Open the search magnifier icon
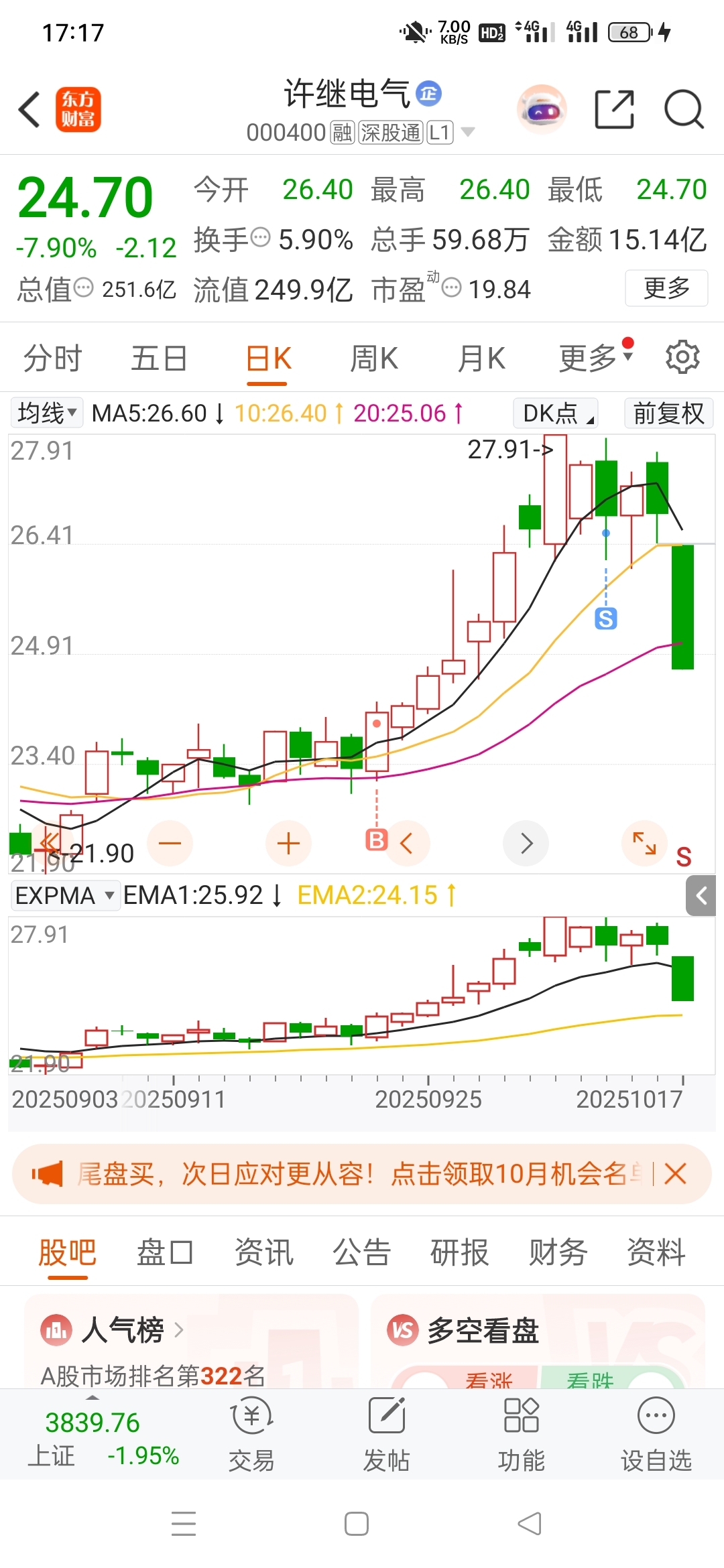Image resolution: width=724 pixels, height=1568 pixels. [x=683, y=109]
